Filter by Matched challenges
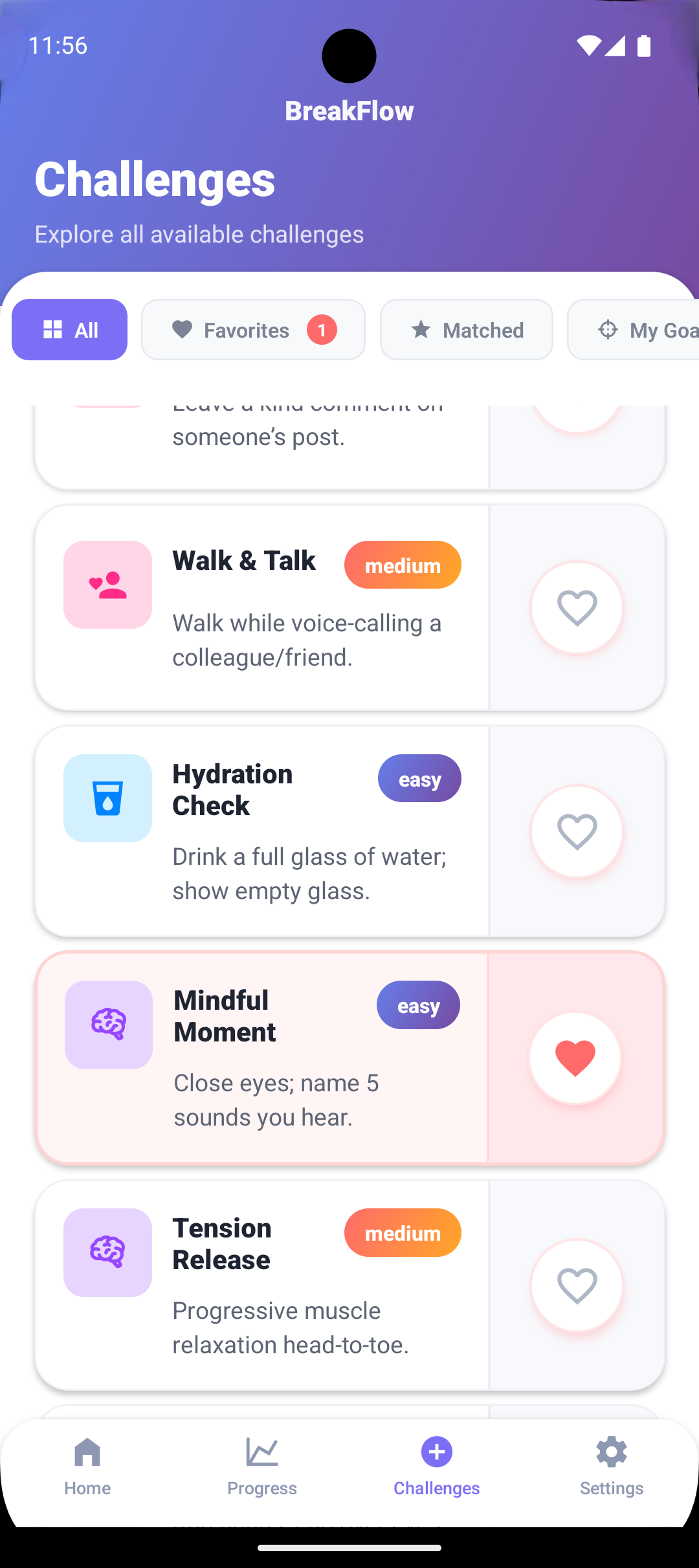The width and height of the screenshot is (699, 1568). pyautogui.click(x=466, y=329)
